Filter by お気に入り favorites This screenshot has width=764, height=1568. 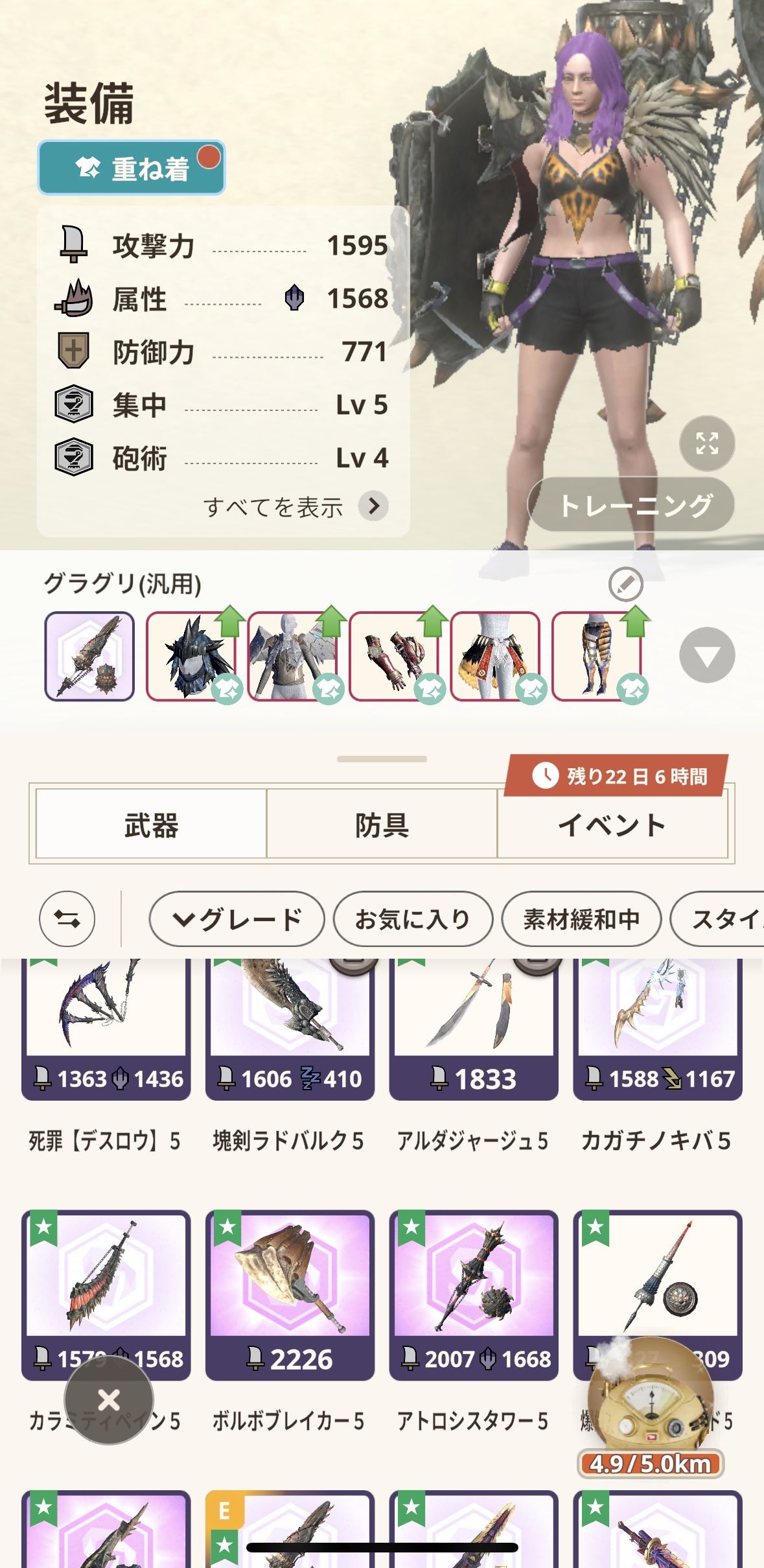tap(413, 919)
